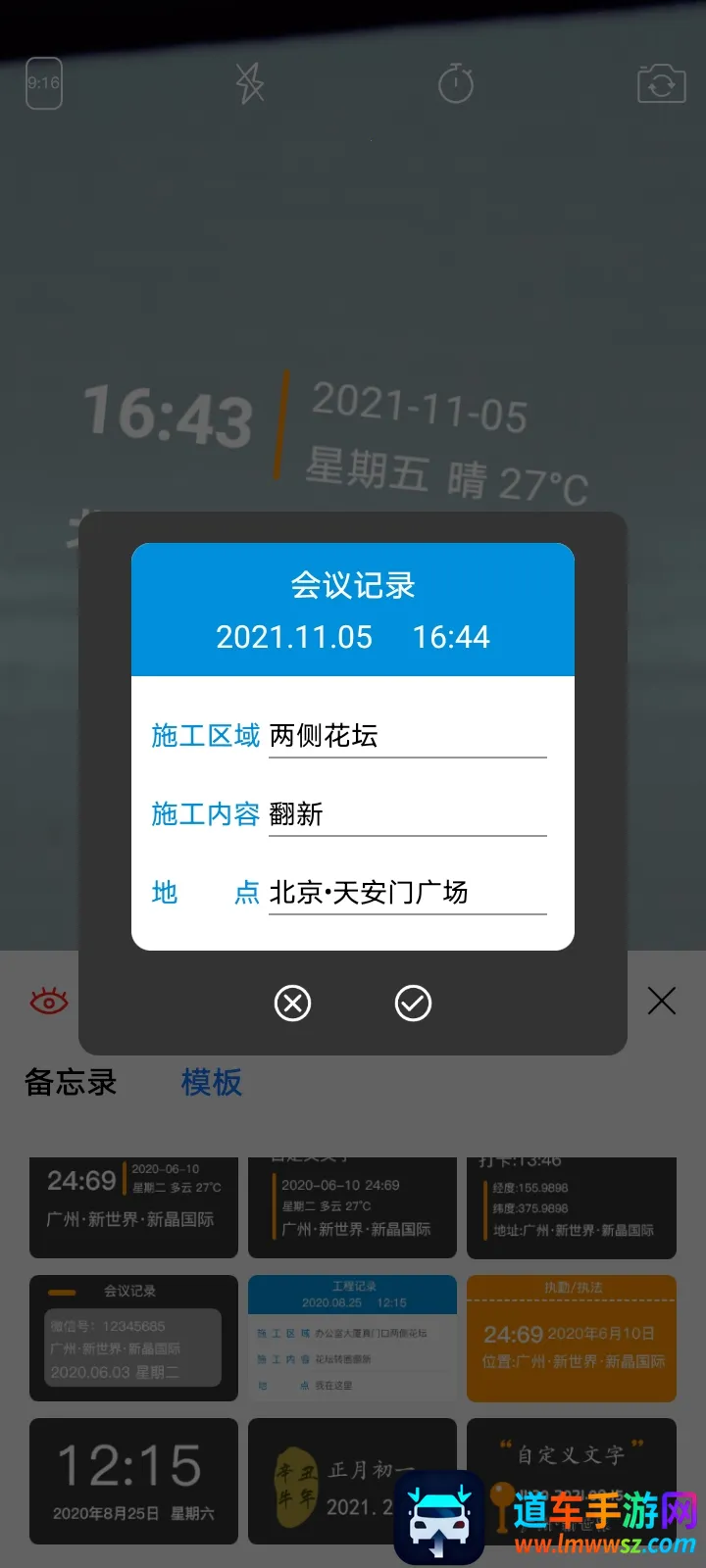Viewport: 706px width, 1568px height.
Task: Switch to the 备忘录 tab
Action: click(71, 1082)
